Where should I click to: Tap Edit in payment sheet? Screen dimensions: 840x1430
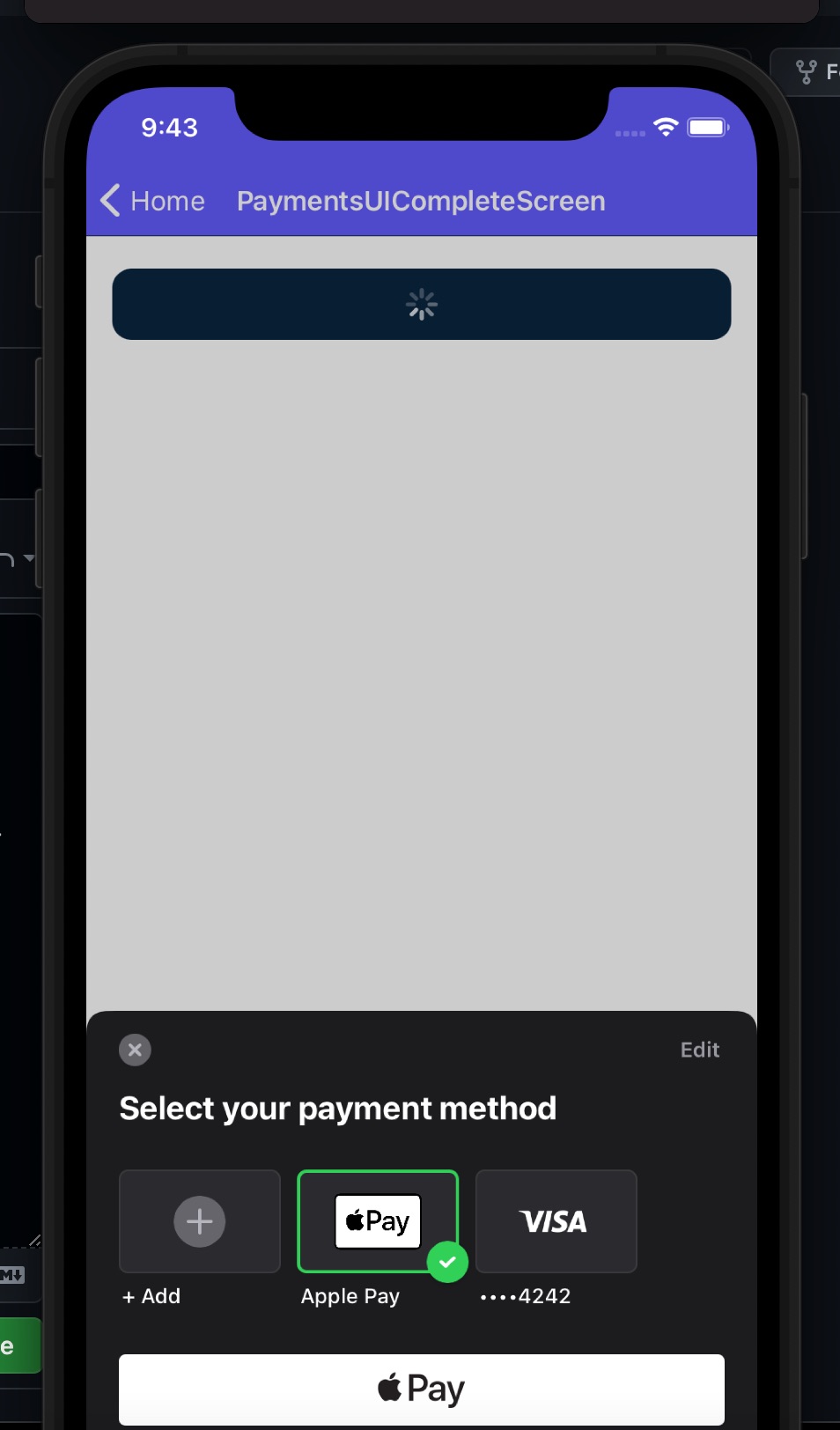pyautogui.click(x=699, y=1050)
